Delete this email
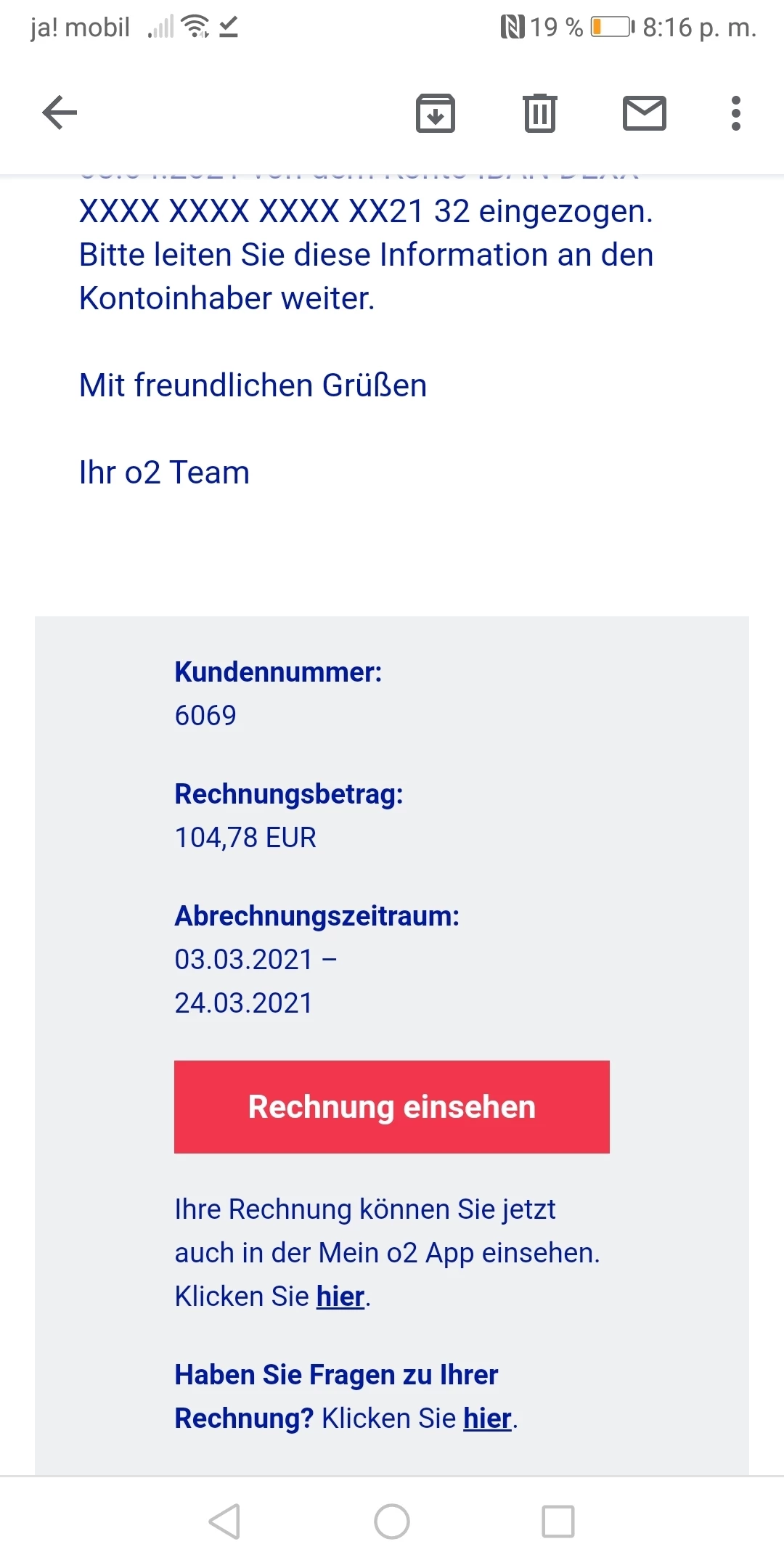The width and height of the screenshot is (784, 1568). tap(539, 113)
